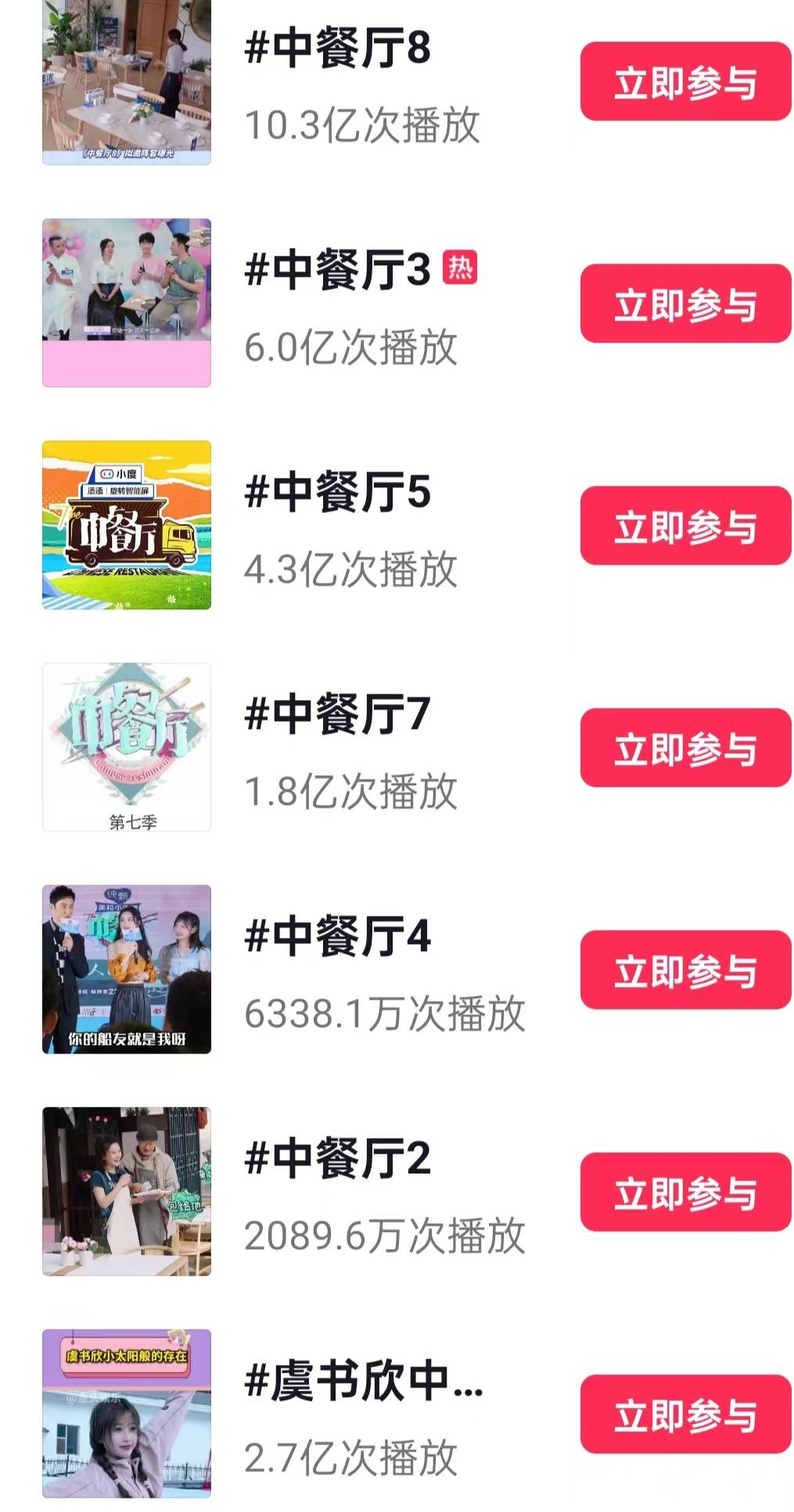Tap 立即参与 for #中餐厅8
The height and width of the screenshot is (1512, 794).
(685, 81)
